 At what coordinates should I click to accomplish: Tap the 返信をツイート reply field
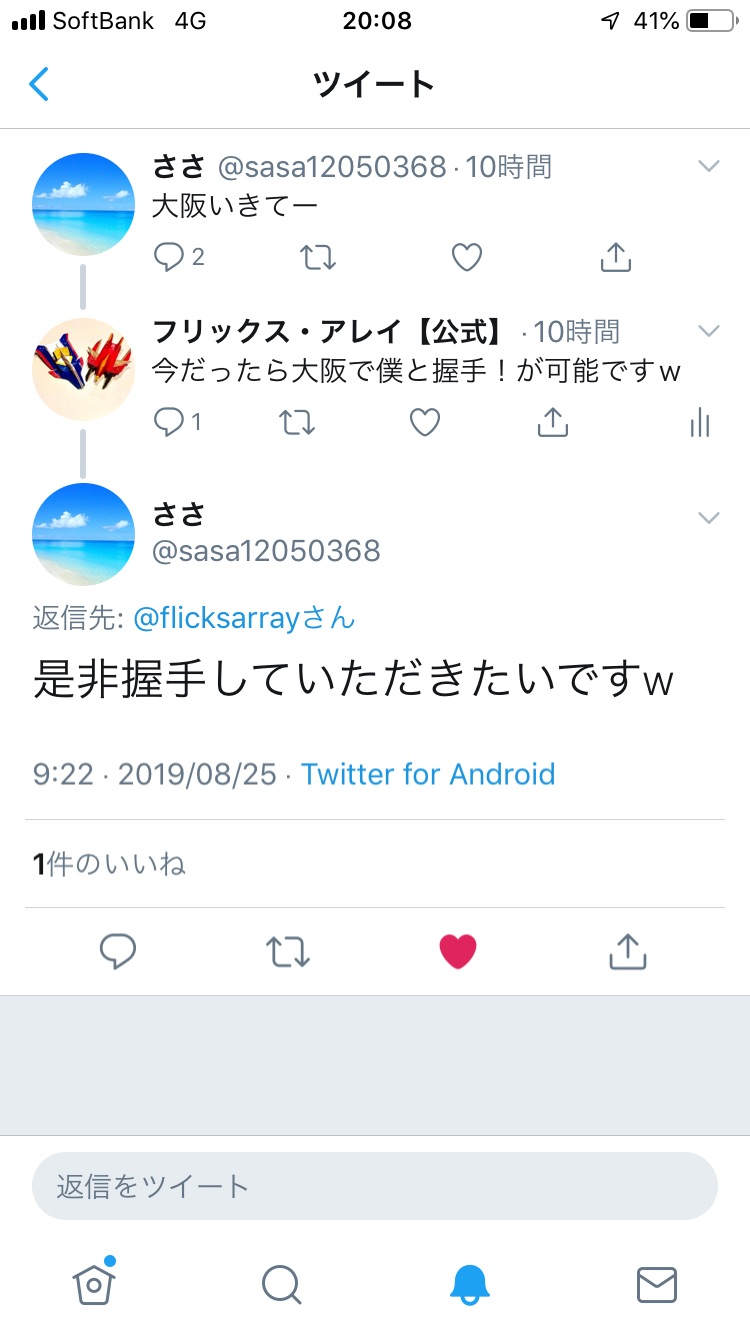[x=375, y=1186]
